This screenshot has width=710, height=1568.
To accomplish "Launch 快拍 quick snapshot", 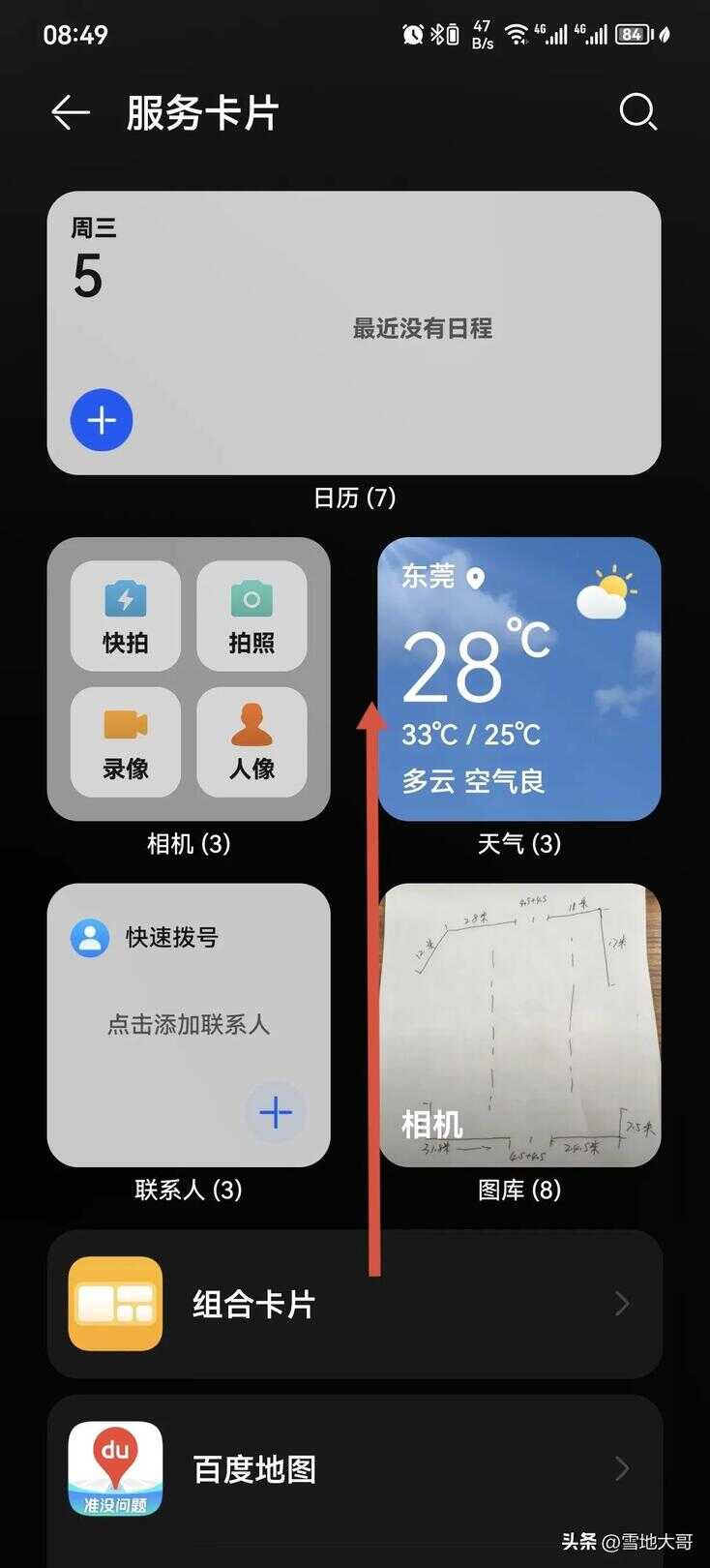I will [x=126, y=616].
